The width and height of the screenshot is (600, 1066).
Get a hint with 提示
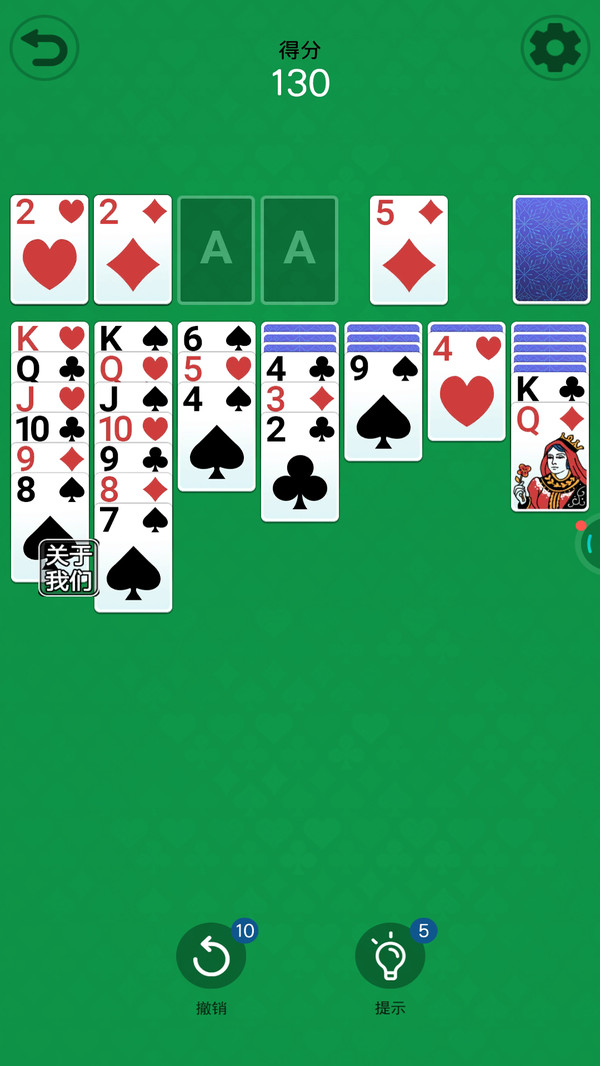(390, 958)
